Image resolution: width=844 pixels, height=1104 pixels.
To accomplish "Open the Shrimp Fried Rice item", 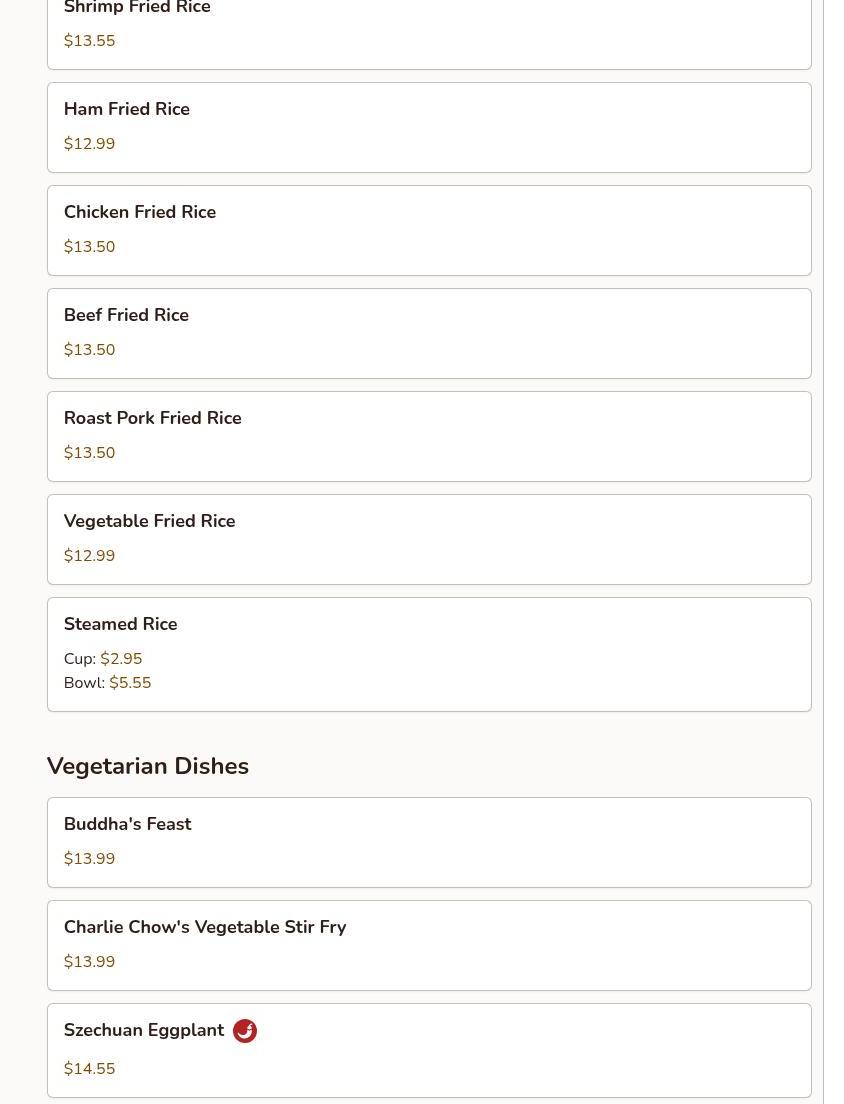I will click(428, 28).
